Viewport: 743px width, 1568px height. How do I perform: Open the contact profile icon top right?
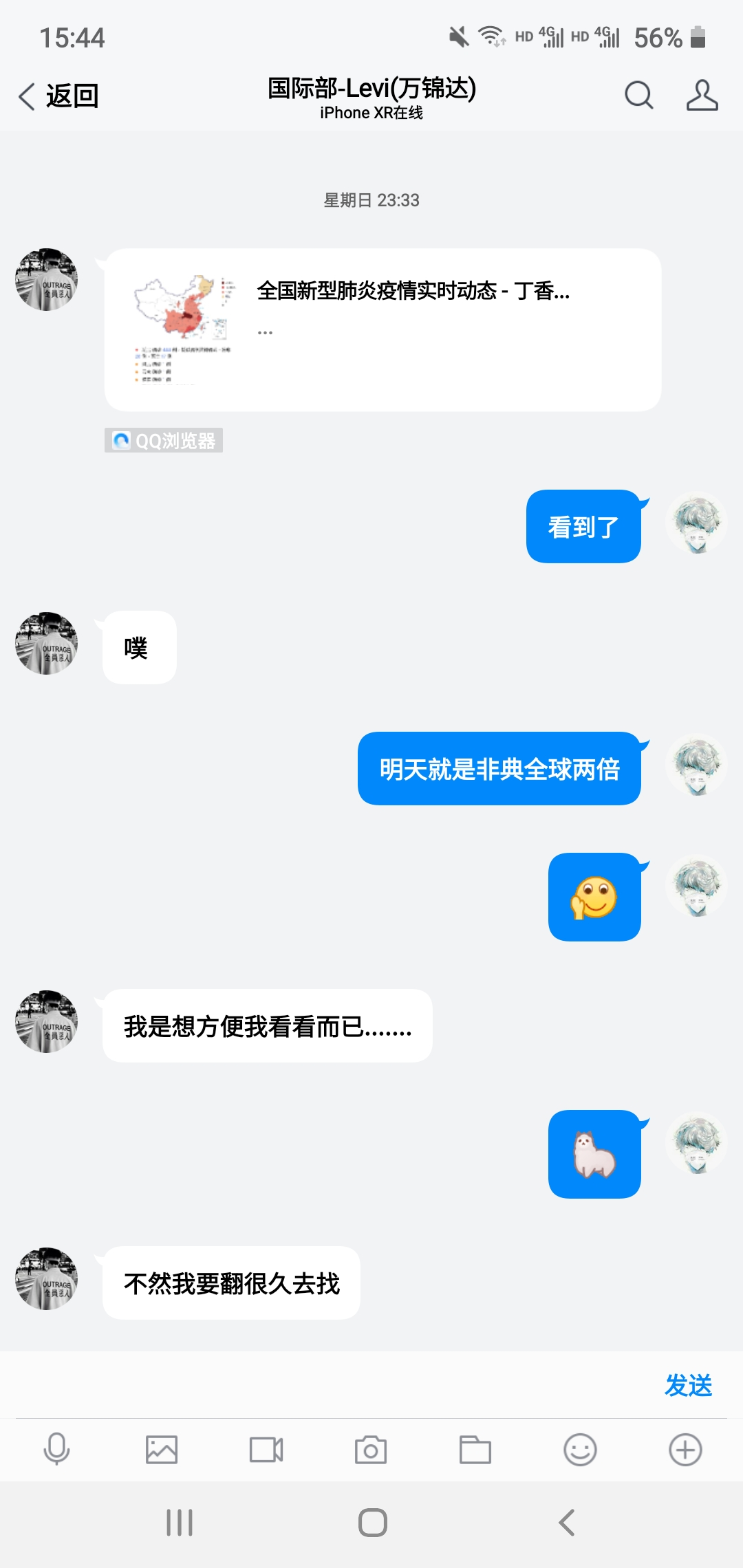pos(700,96)
